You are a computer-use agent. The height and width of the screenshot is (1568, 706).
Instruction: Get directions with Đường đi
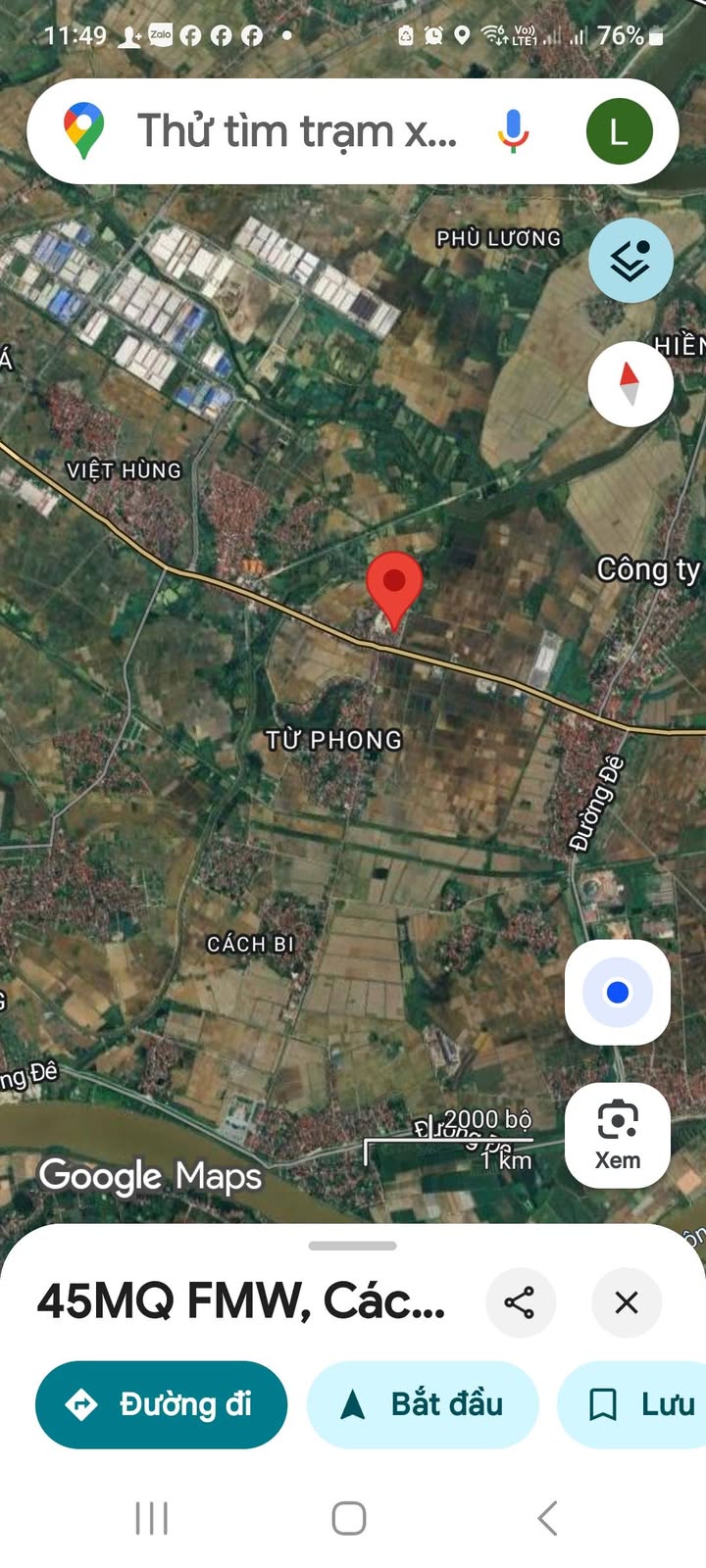(x=162, y=1404)
